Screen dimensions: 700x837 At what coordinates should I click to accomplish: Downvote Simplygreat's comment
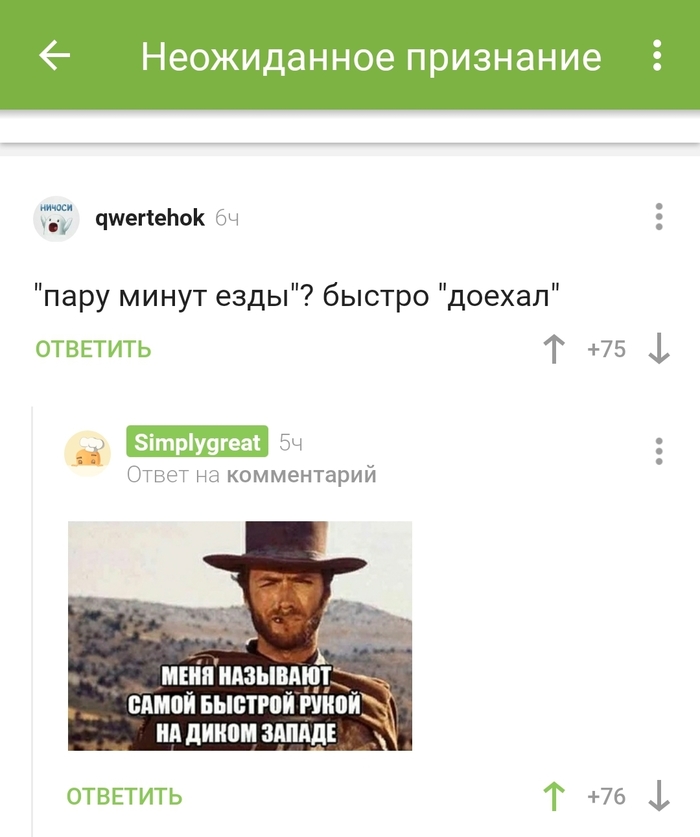pos(659,796)
